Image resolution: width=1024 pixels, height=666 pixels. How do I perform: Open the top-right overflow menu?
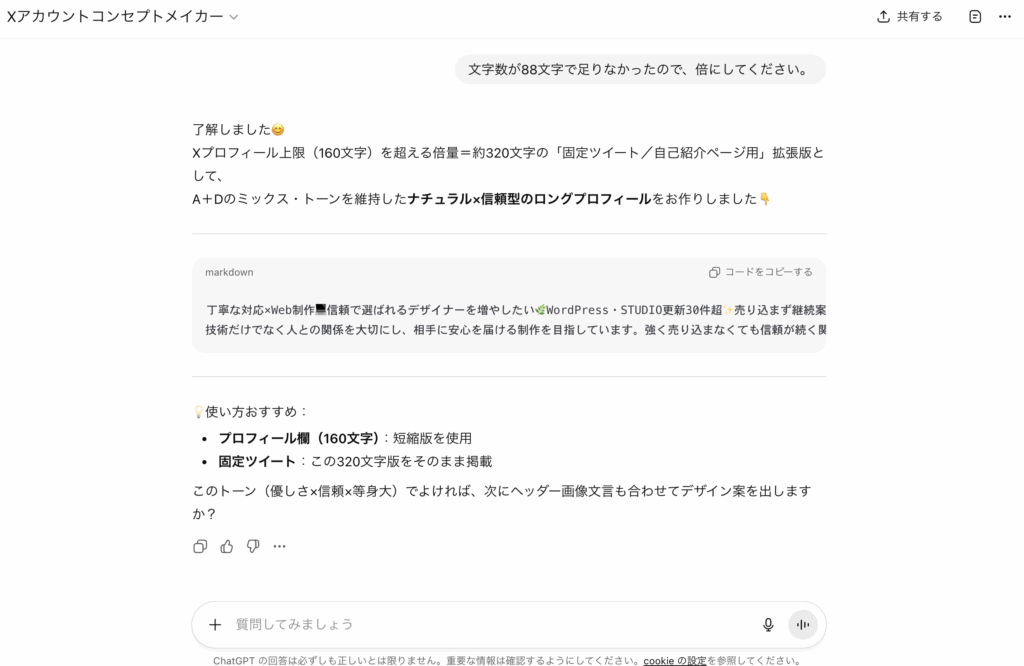(1005, 17)
